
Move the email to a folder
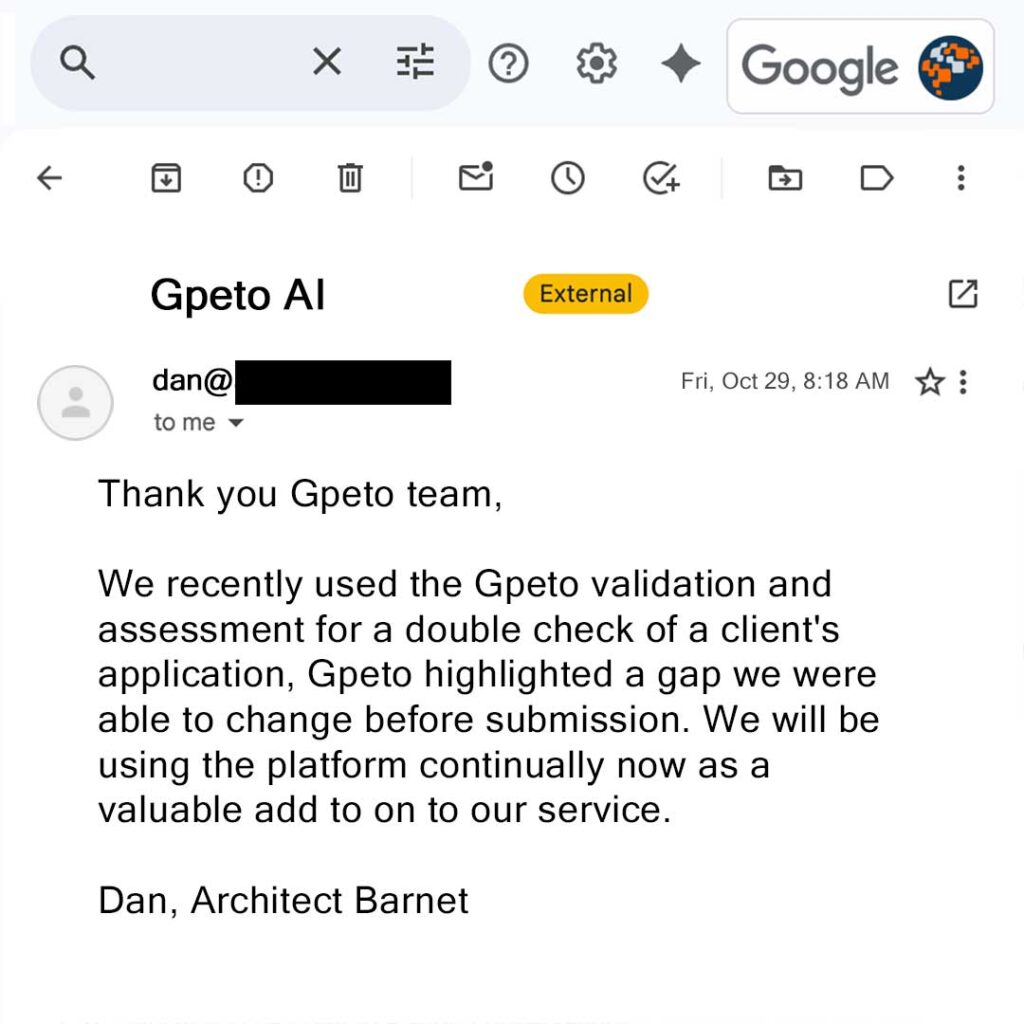(x=785, y=179)
